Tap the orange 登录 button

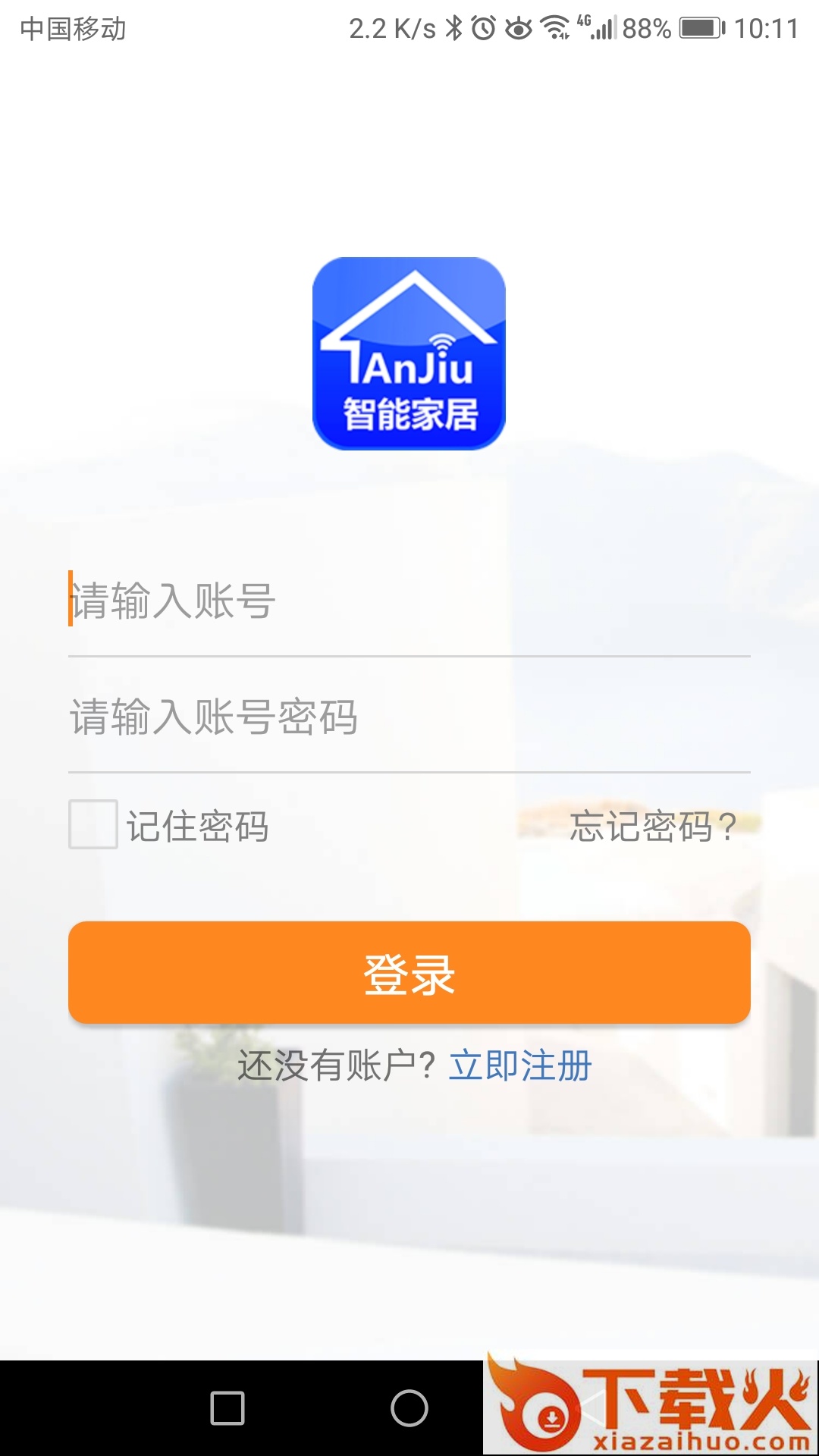pyautogui.click(x=409, y=973)
